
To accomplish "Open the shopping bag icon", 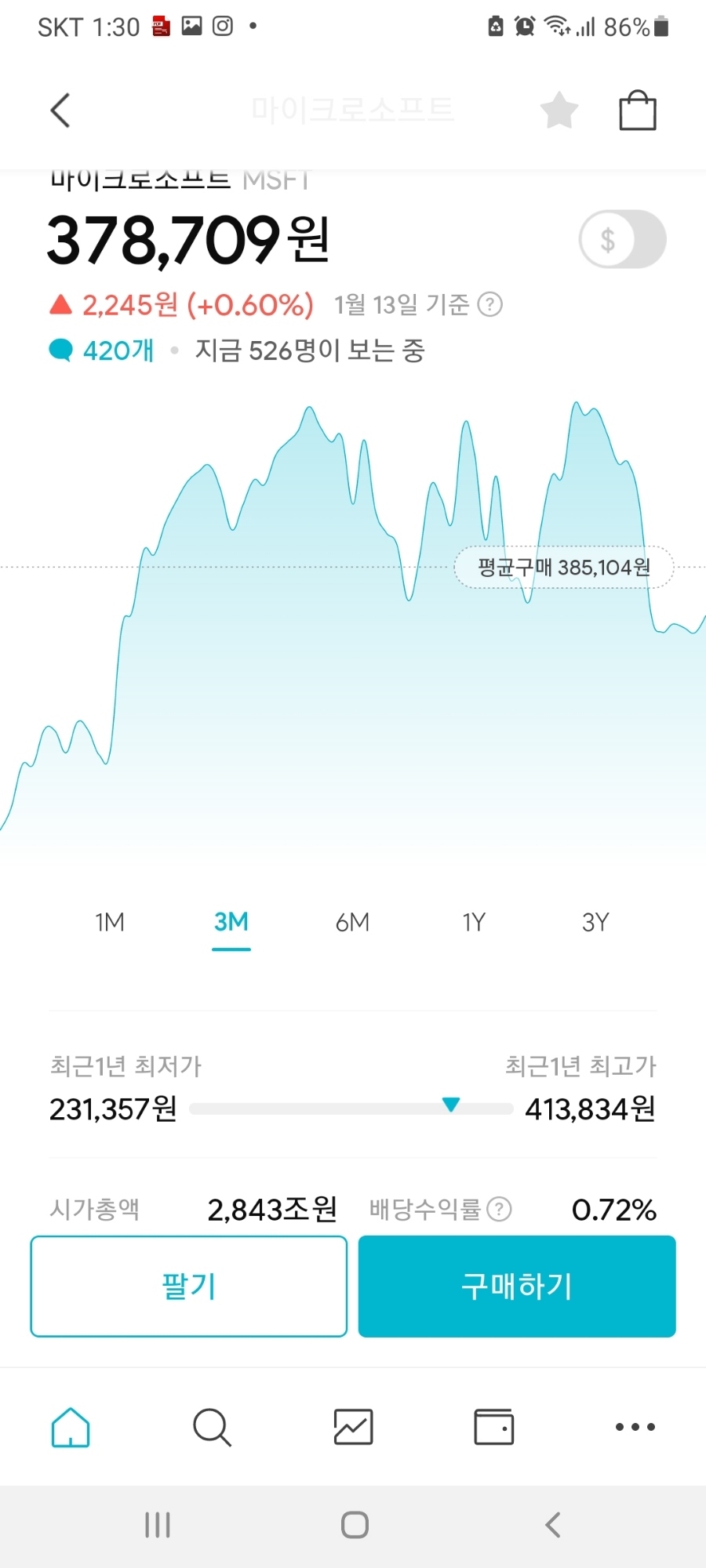I will point(638,110).
